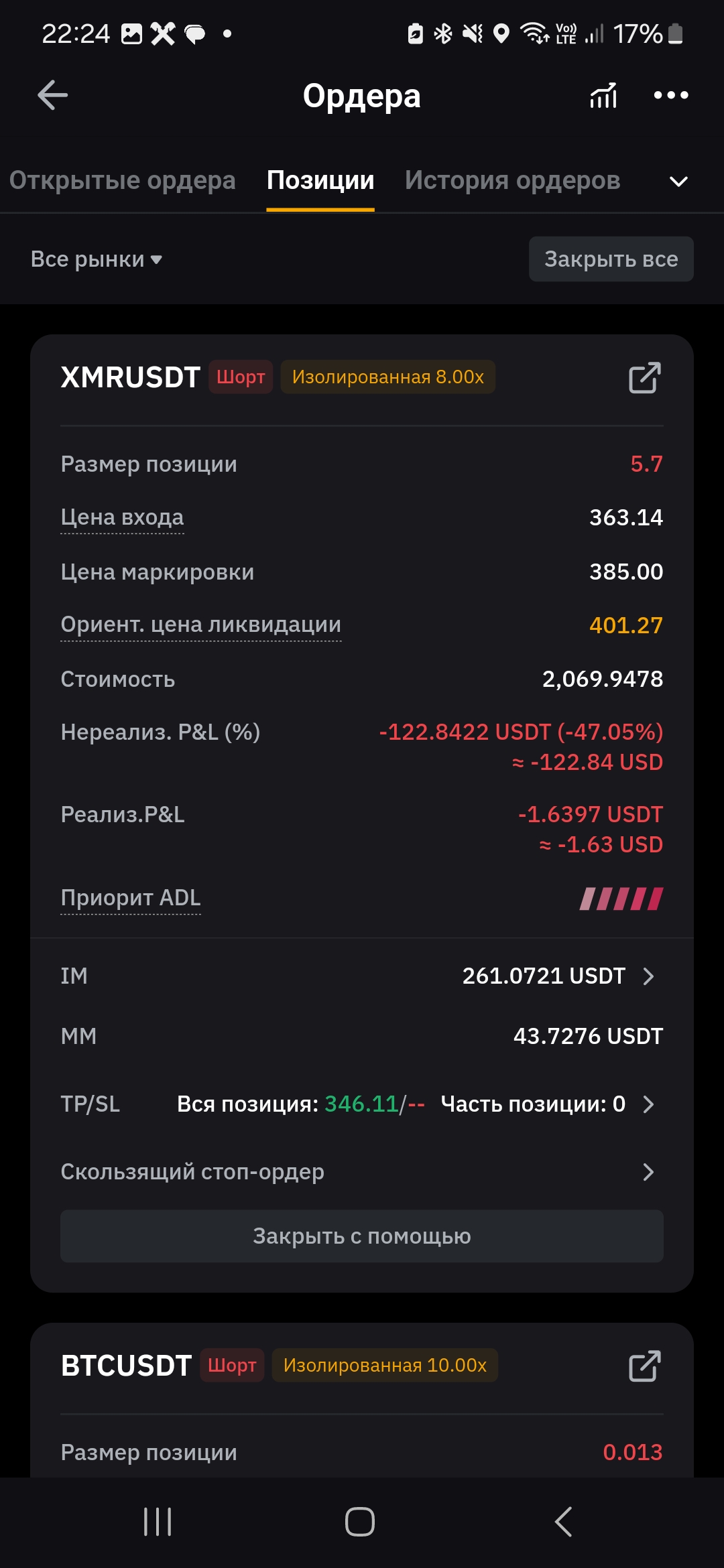Viewport: 724px width, 1568px height.
Task: Edit the TP/SL settings for XMRUSDT
Action: (x=362, y=1104)
